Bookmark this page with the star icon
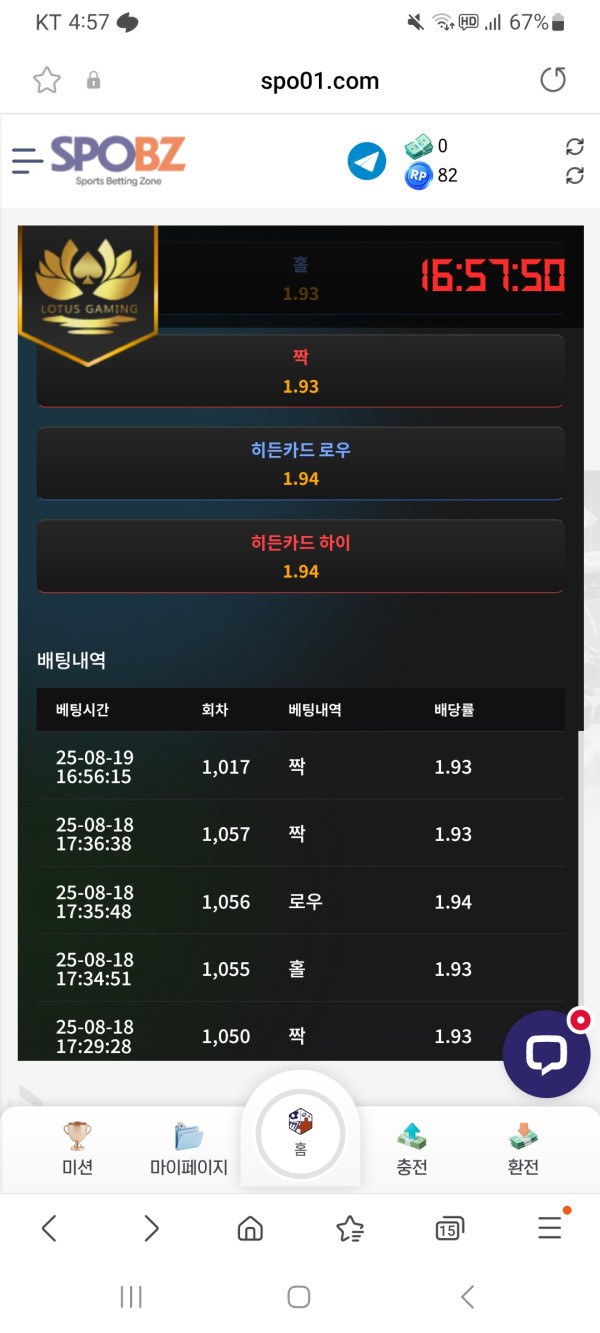Image resolution: width=600 pixels, height=1333 pixels. tap(47, 81)
